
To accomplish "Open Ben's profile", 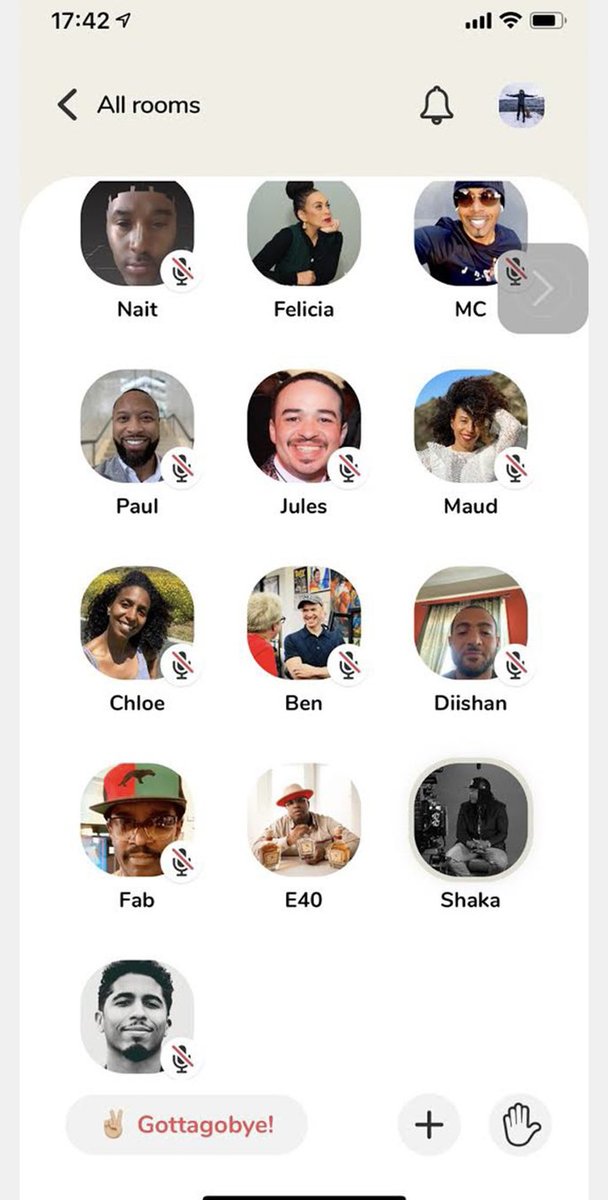I will [x=304, y=623].
